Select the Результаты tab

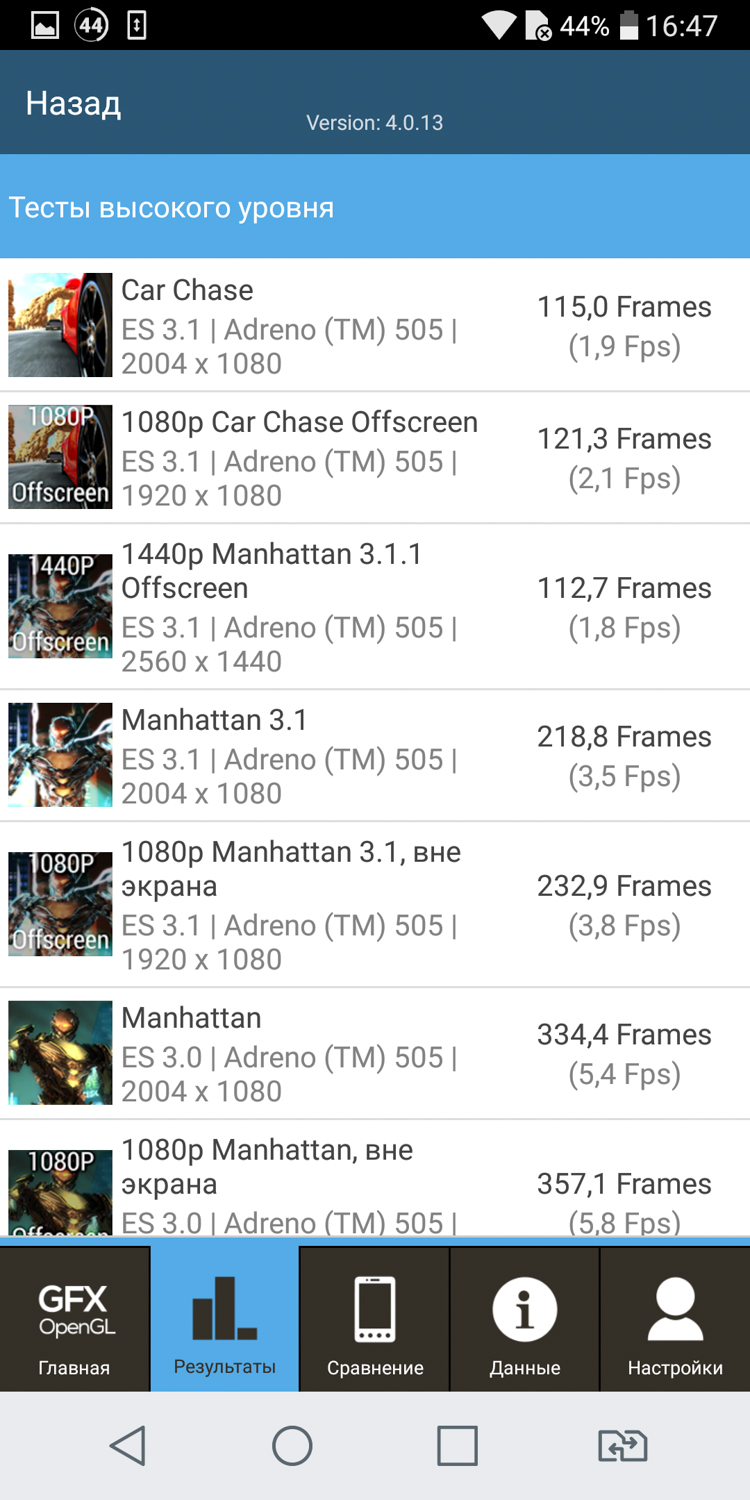[x=225, y=1320]
